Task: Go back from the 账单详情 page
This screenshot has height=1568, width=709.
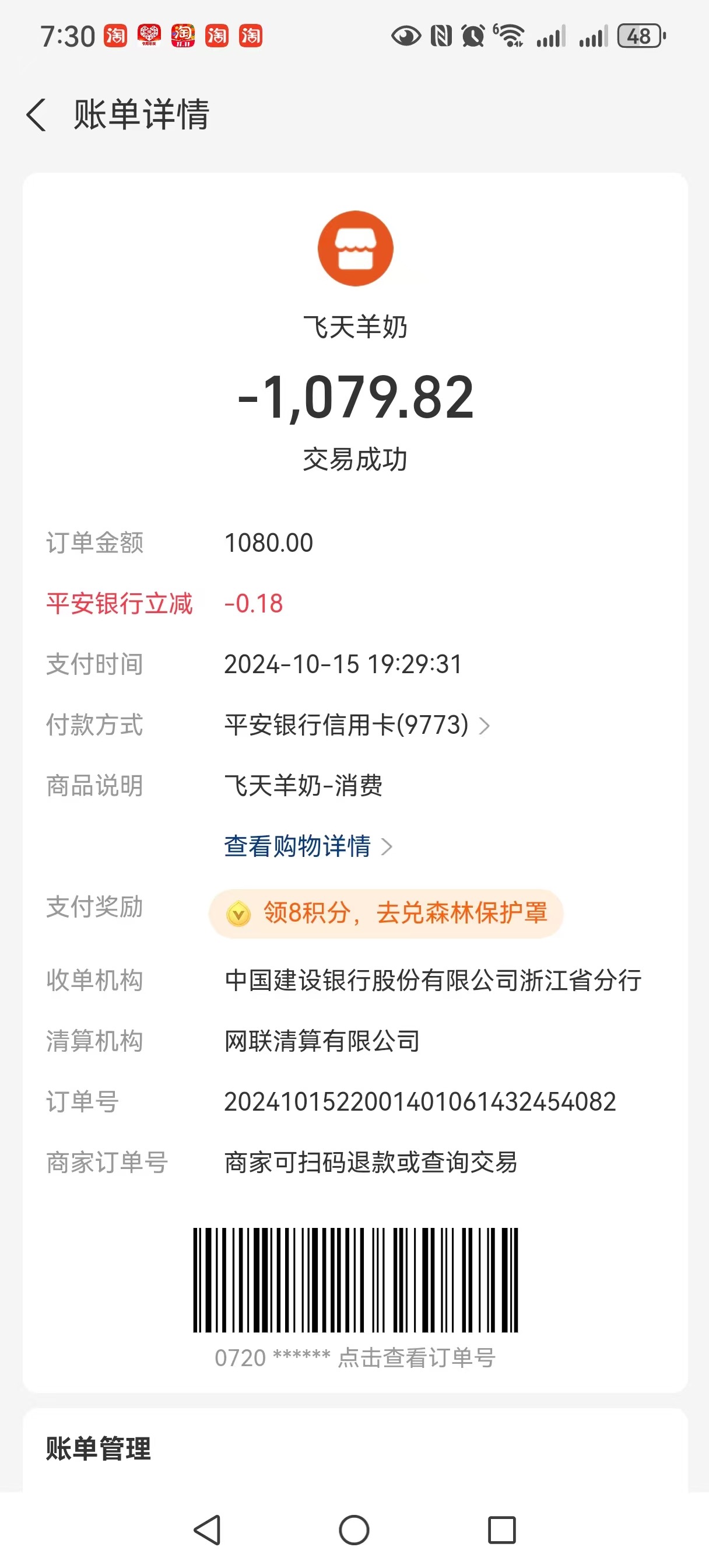Action: point(37,114)
